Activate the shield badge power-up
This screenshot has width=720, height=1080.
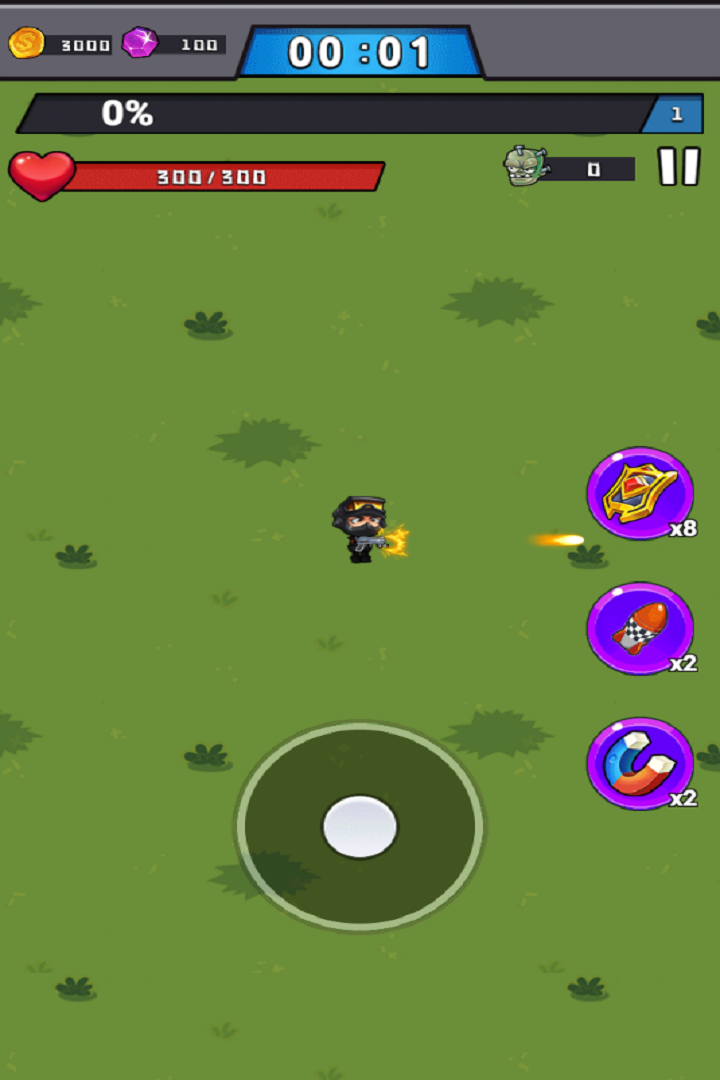click(x=640, y=493)
